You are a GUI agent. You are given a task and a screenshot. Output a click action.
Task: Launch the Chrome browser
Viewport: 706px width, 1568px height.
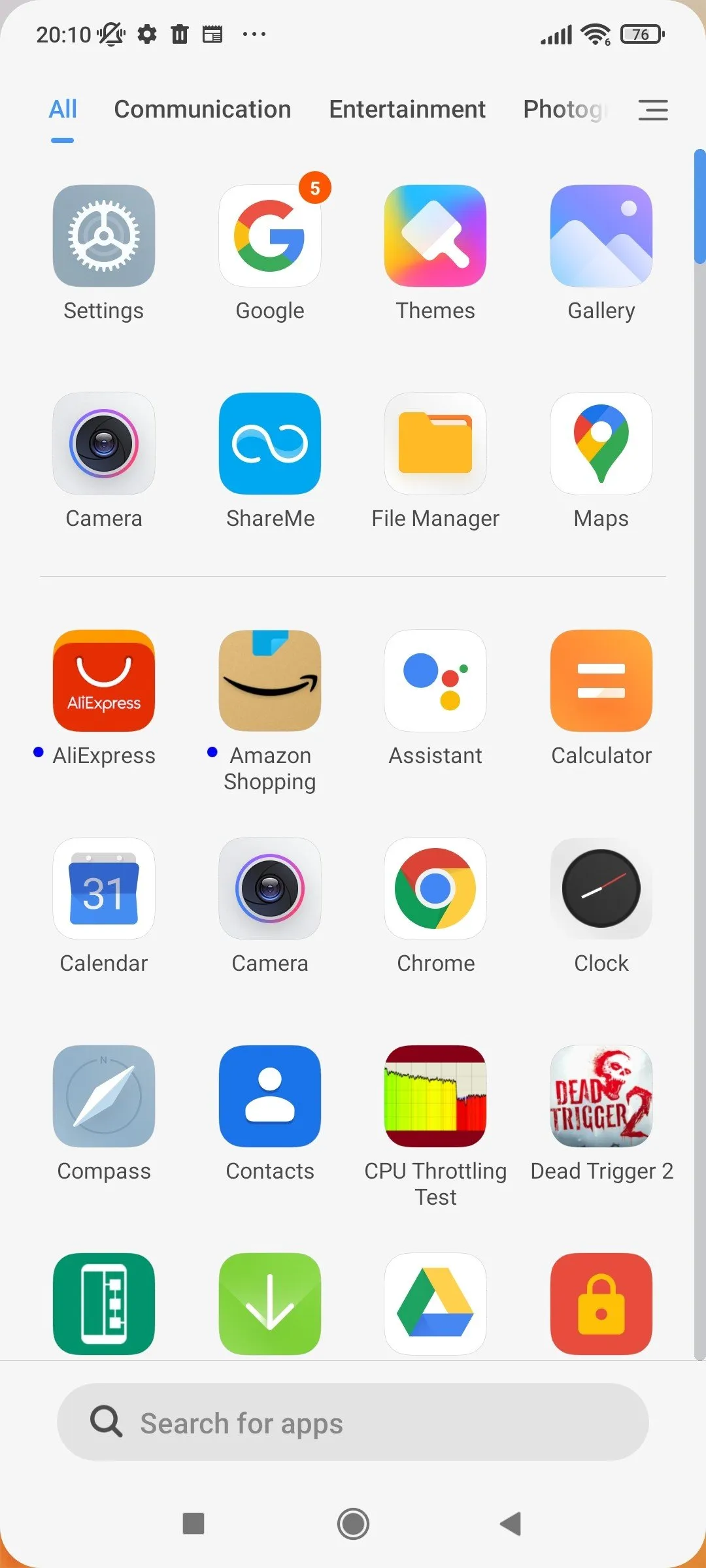(x=435, y=889)
